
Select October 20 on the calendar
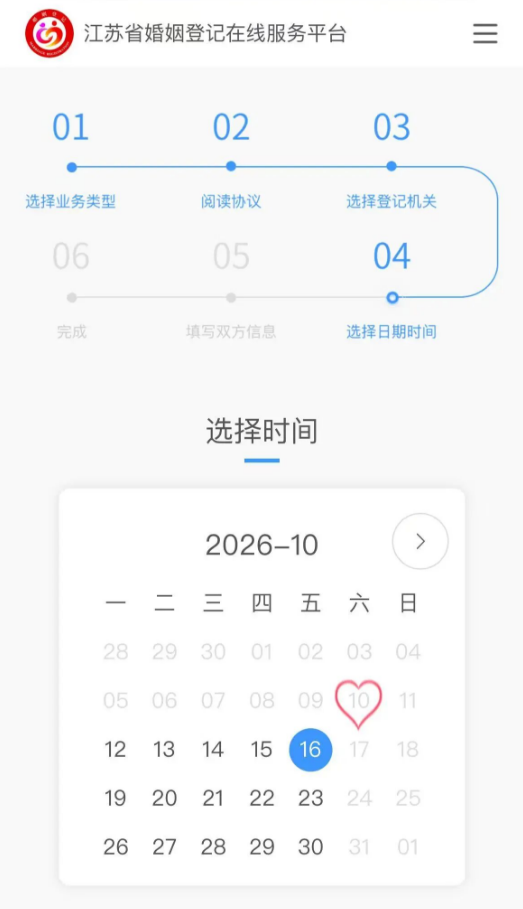click(164, 798)
